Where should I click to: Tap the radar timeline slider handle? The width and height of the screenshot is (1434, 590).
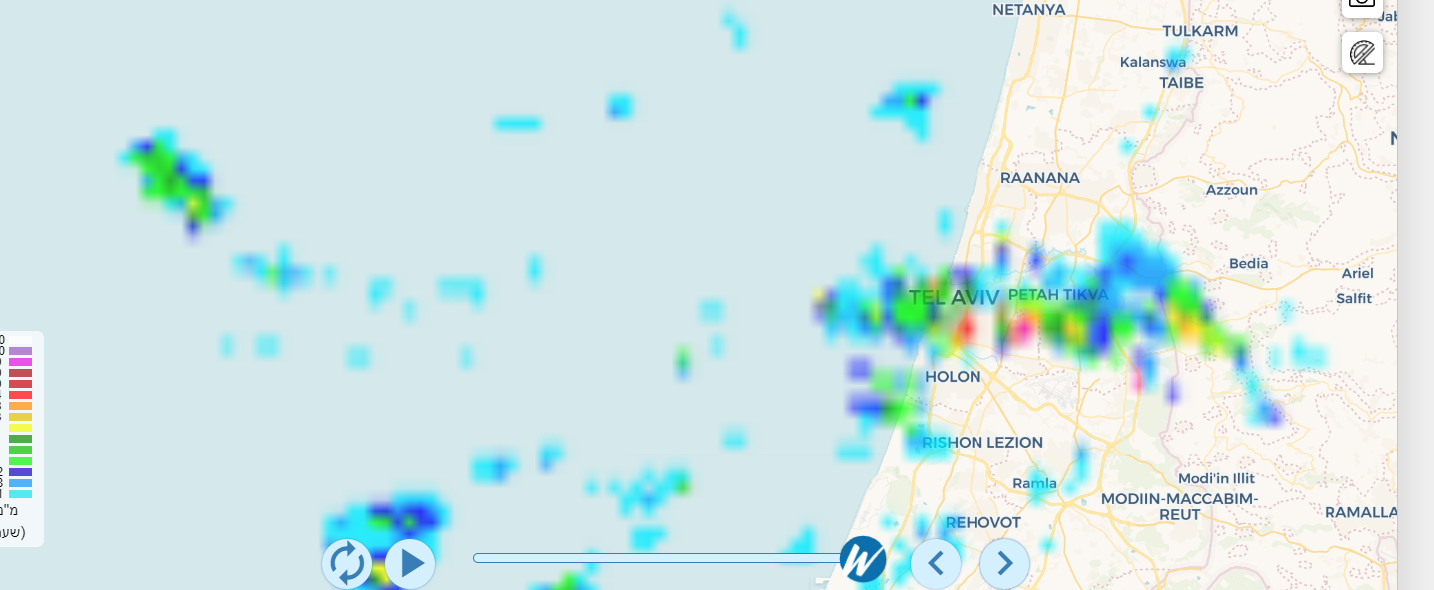(x=862, y=559)
